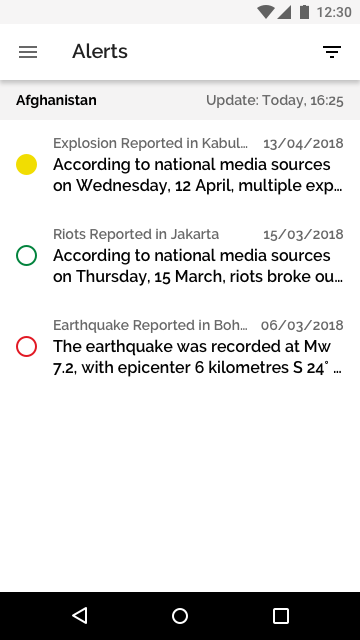Open the Riots Reported in Jakarta alert

click(x=180, y=256)
